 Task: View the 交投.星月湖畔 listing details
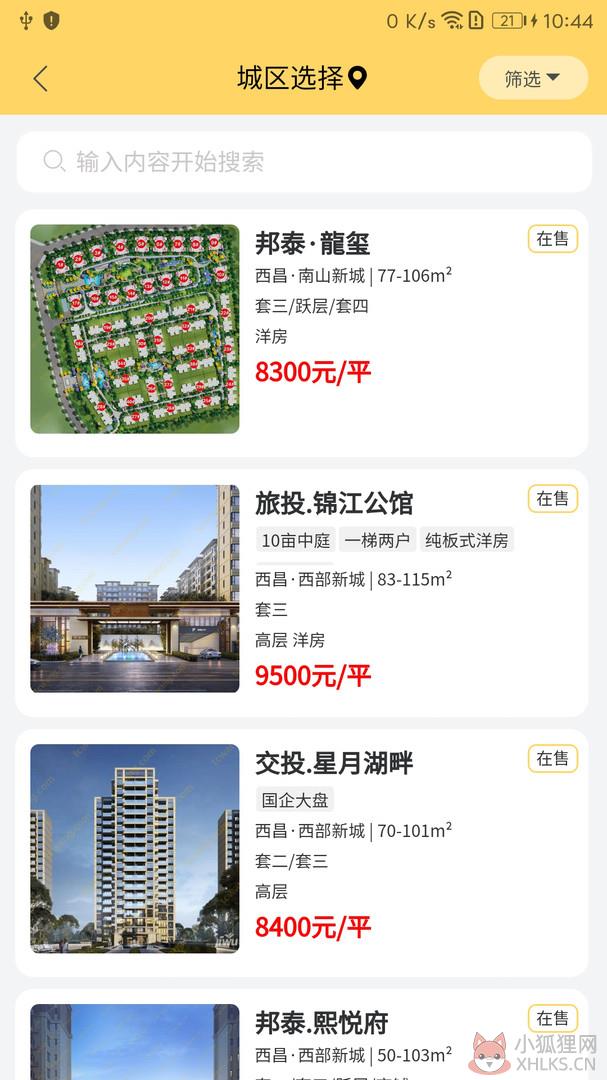302,853
